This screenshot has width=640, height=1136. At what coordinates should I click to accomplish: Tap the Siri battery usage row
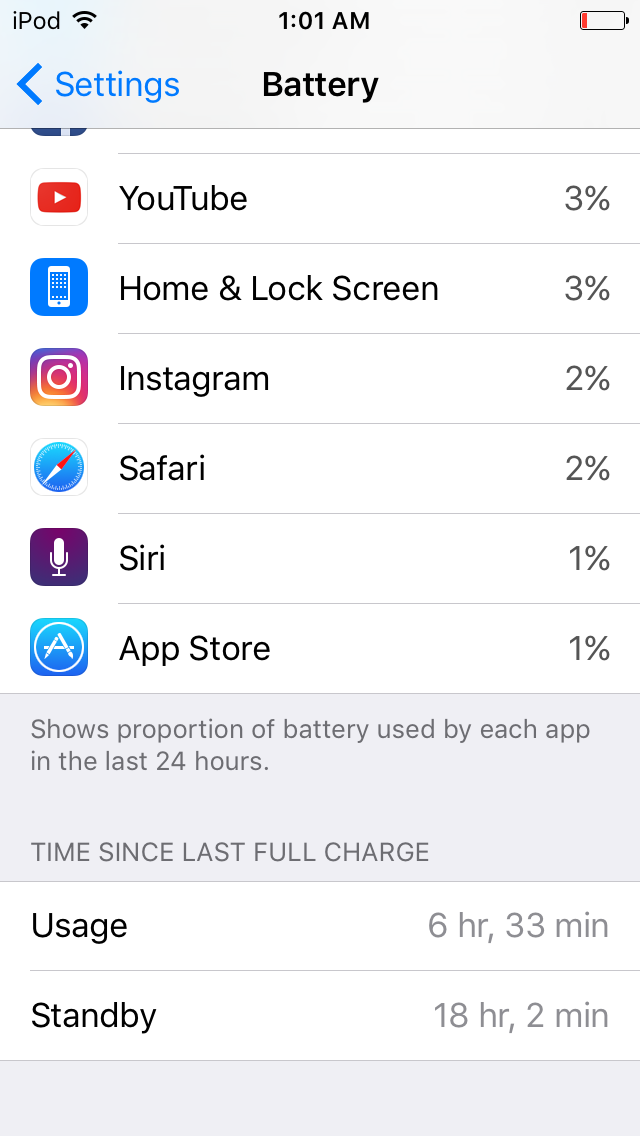pyautogui.click(x=320, y=558)
